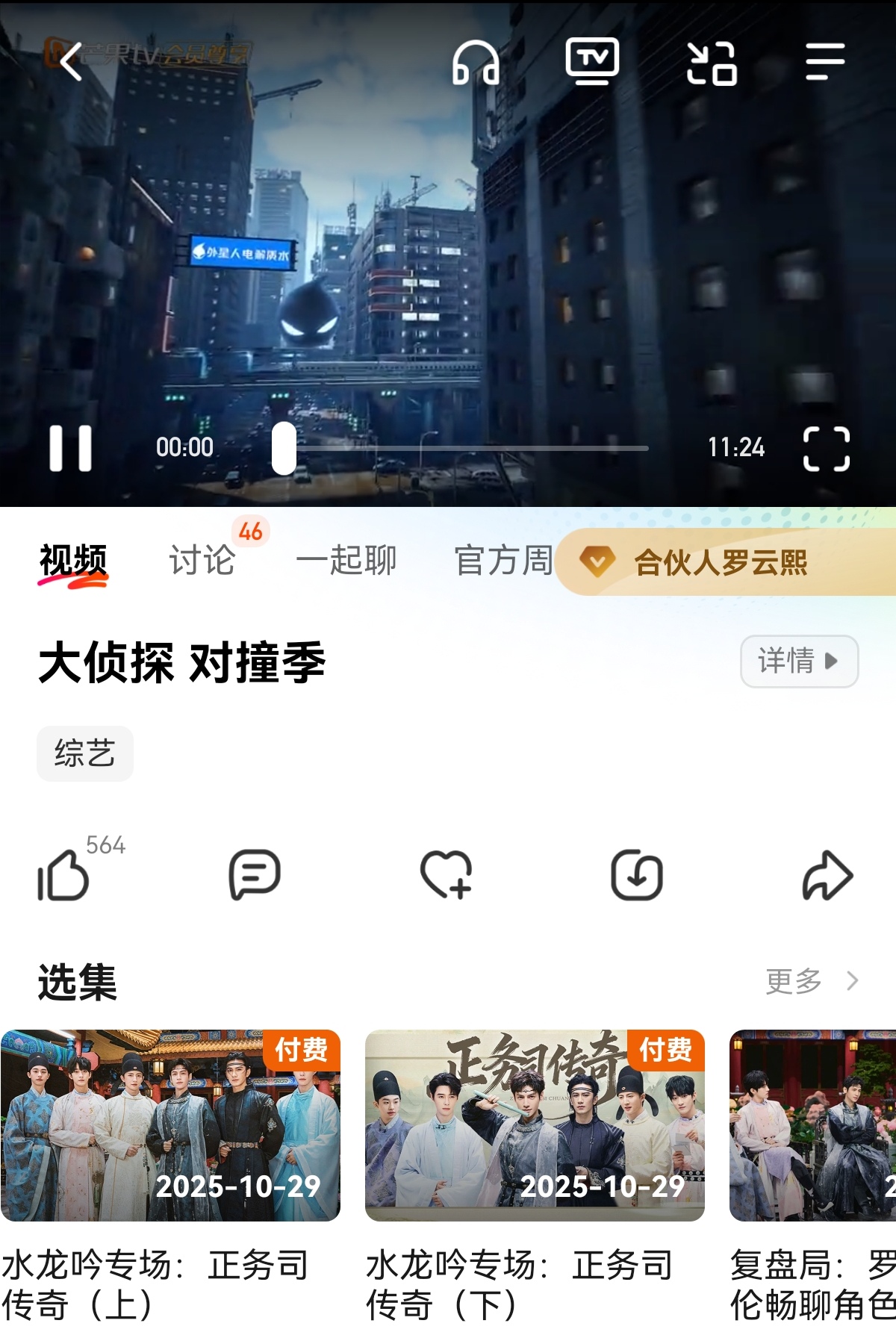
Task: Go back from the video player
Action: point(71,61)
